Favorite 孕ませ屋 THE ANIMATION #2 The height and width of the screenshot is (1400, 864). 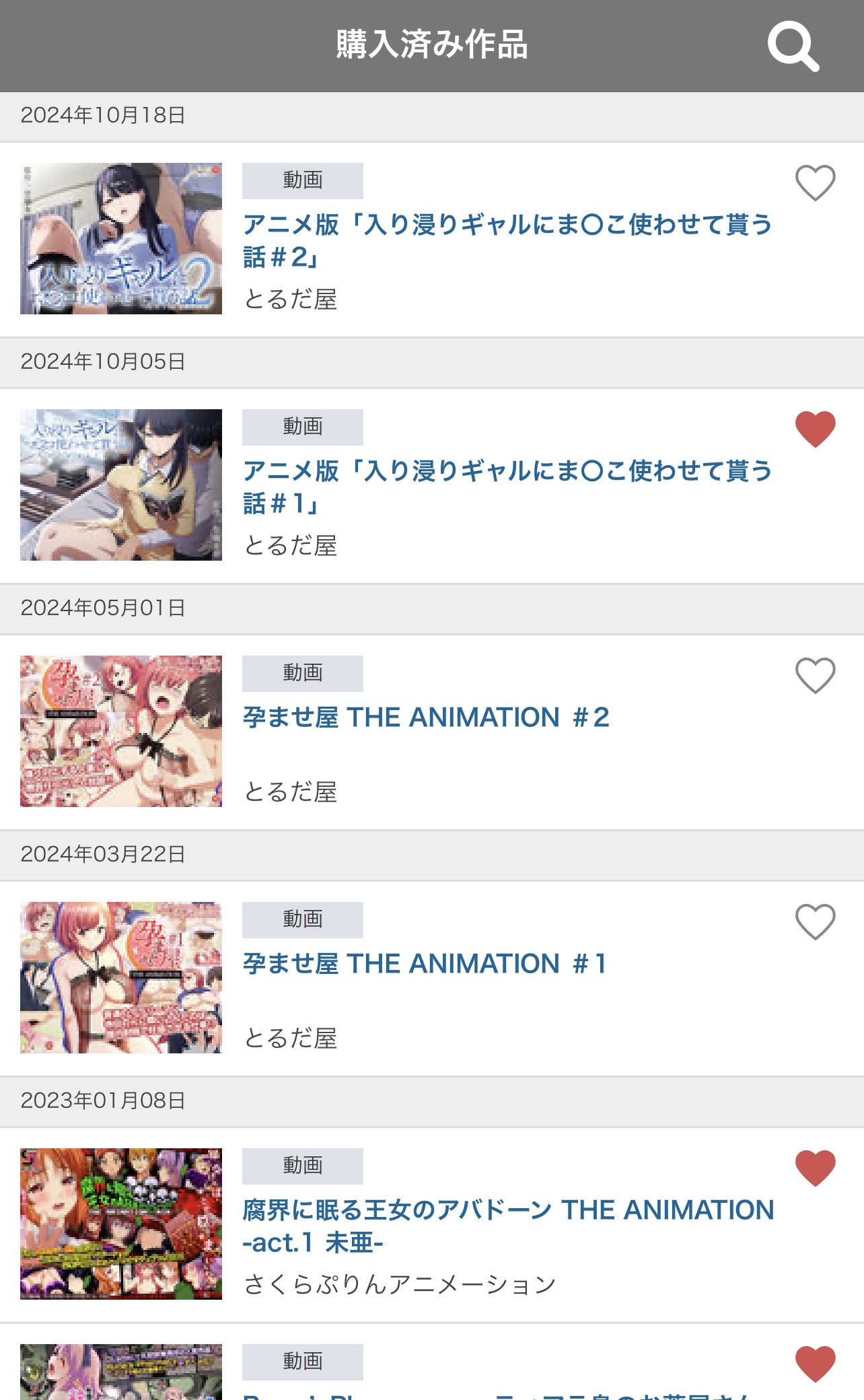tap(815, 676)
